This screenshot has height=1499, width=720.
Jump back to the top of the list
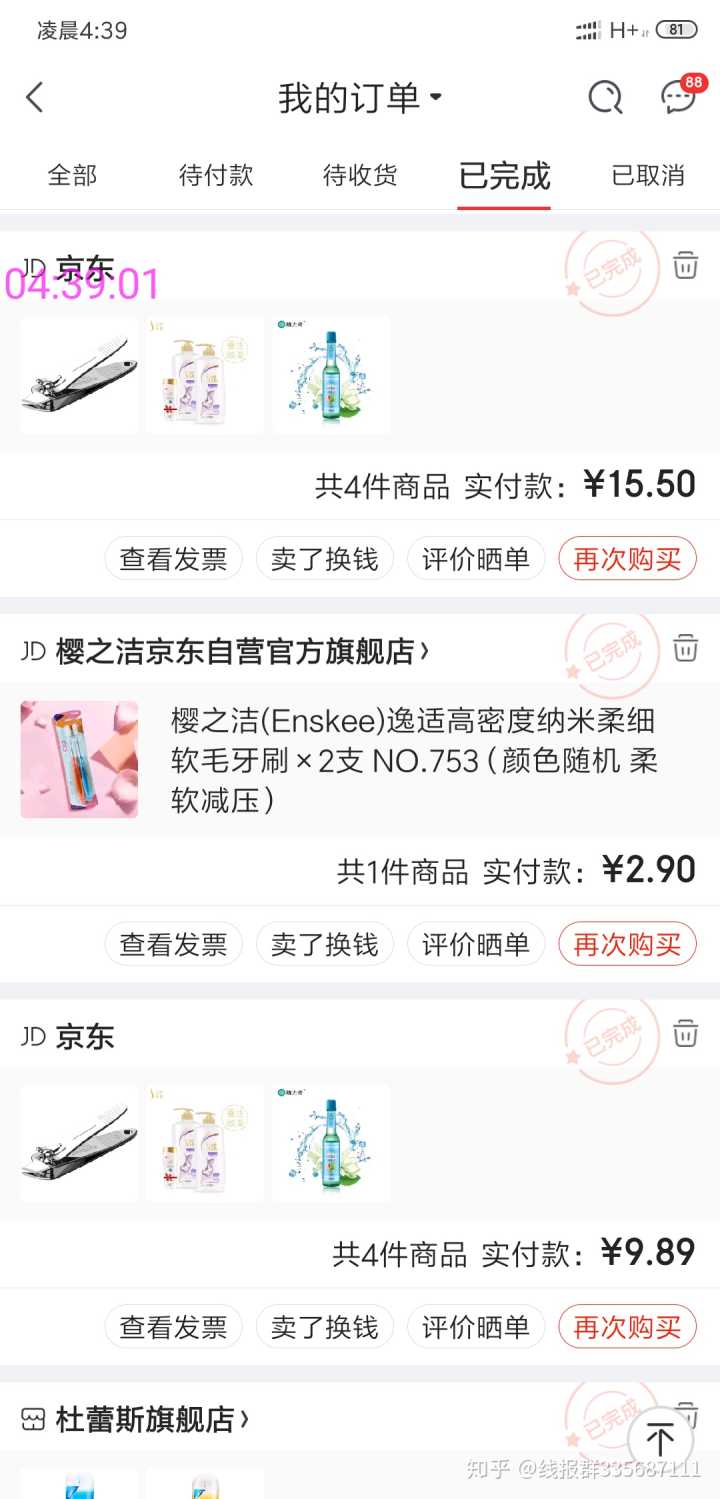click(660, 1440)
